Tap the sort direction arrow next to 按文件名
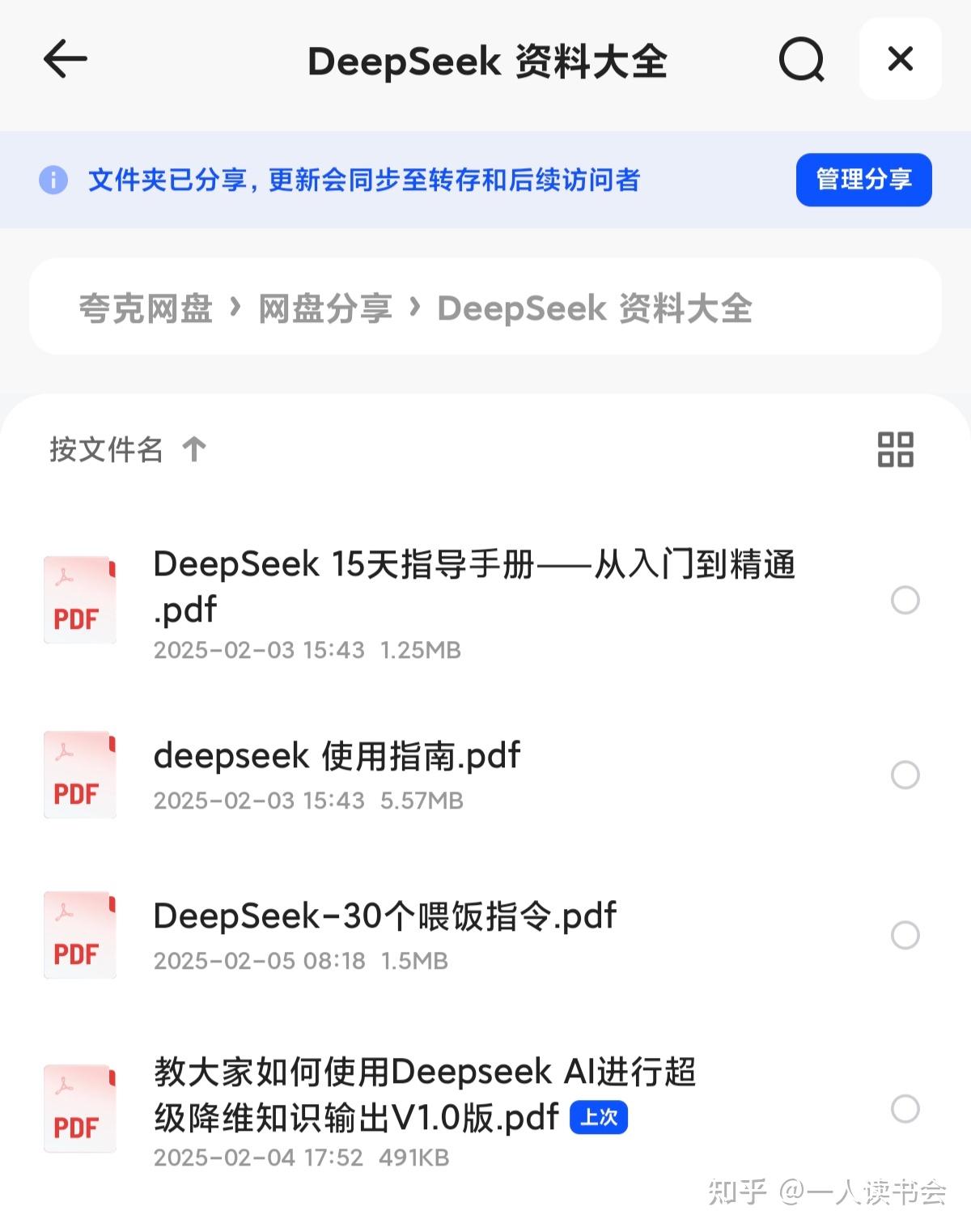971x1232 pixels. click(194, 450)
